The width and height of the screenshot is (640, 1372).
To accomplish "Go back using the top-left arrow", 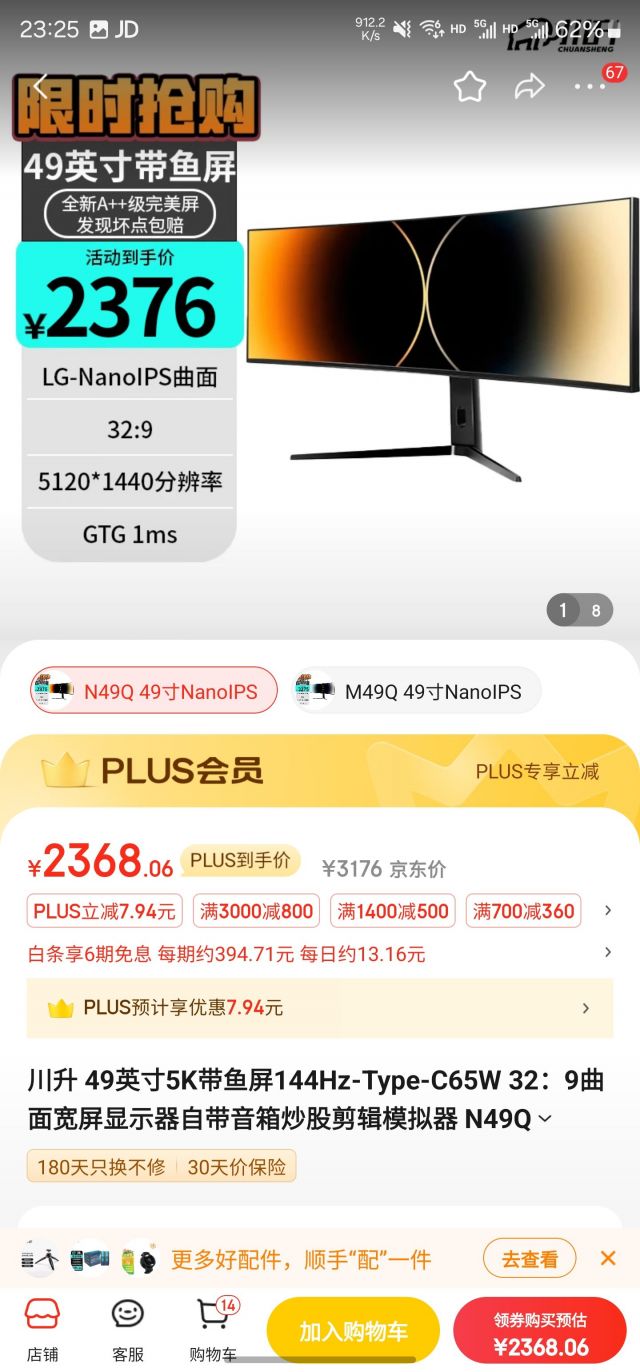I will [41, 87].
